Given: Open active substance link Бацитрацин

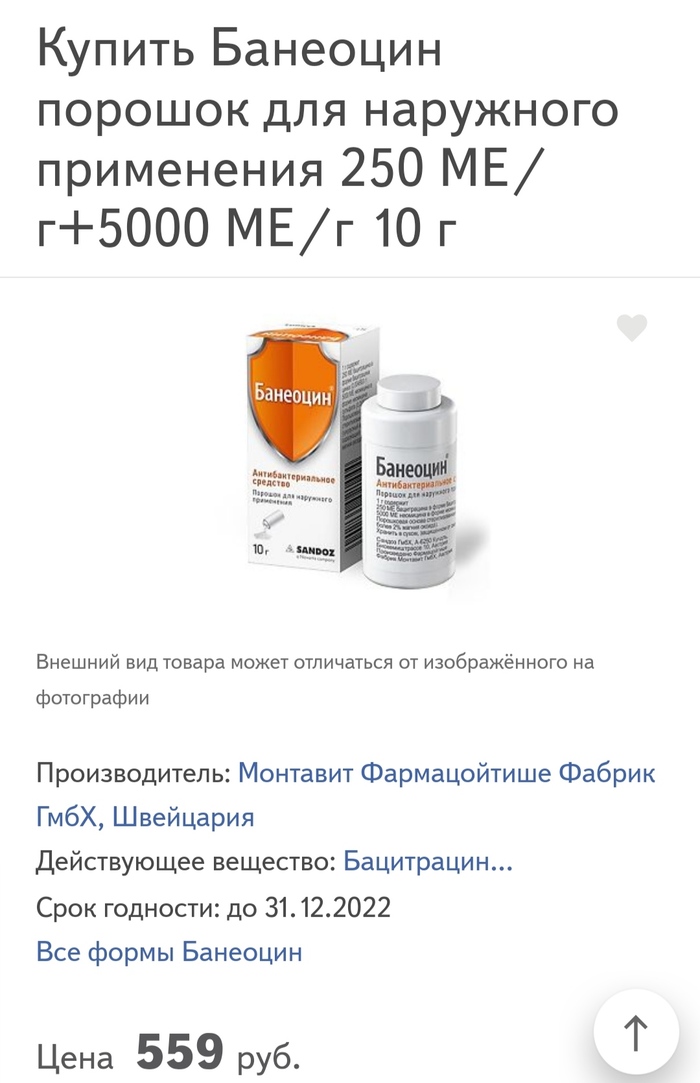Looking at the screenshot, I should tap(427, 861).
